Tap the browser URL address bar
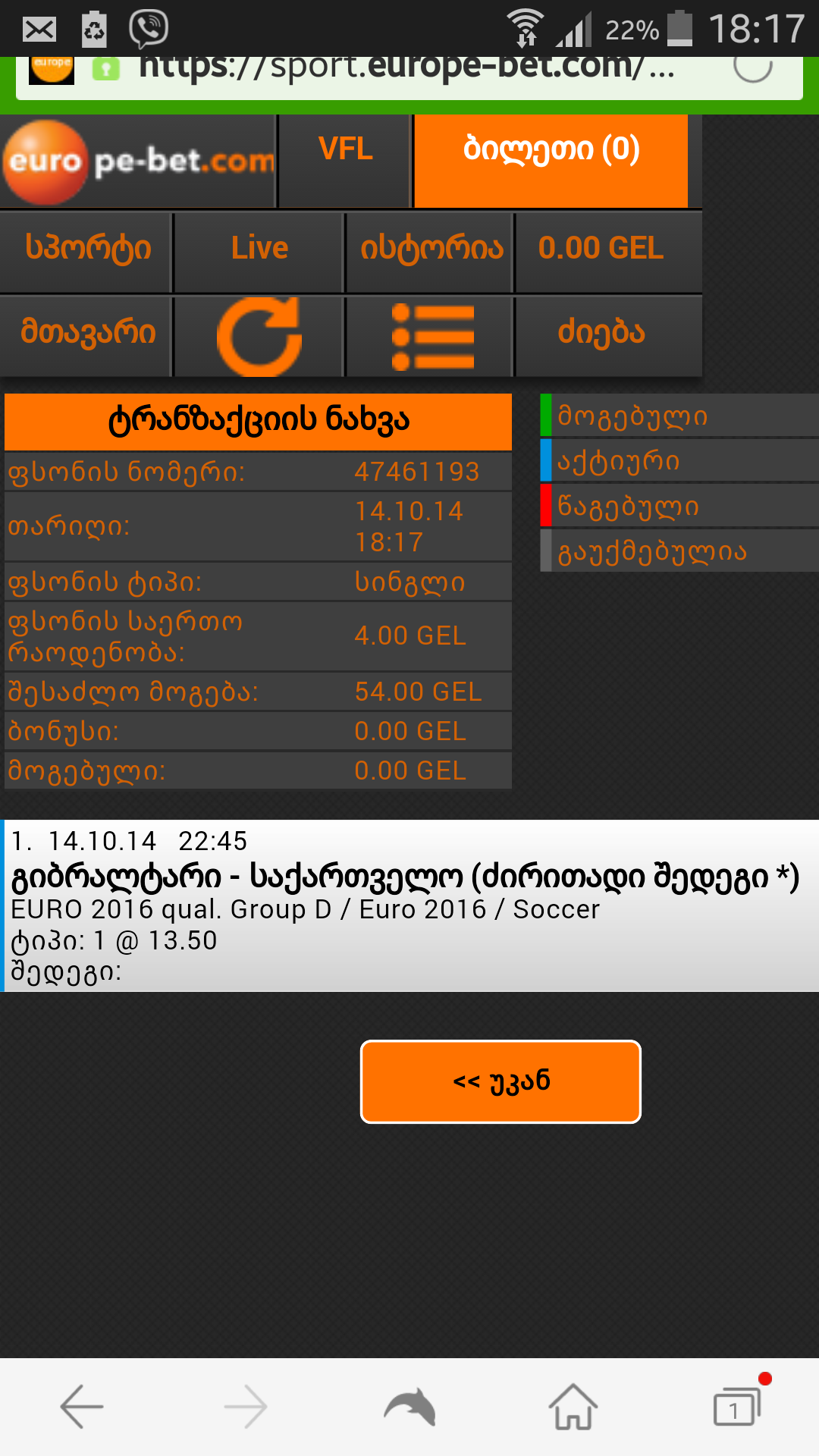The image size is (819, 1456). coord(402,70)
